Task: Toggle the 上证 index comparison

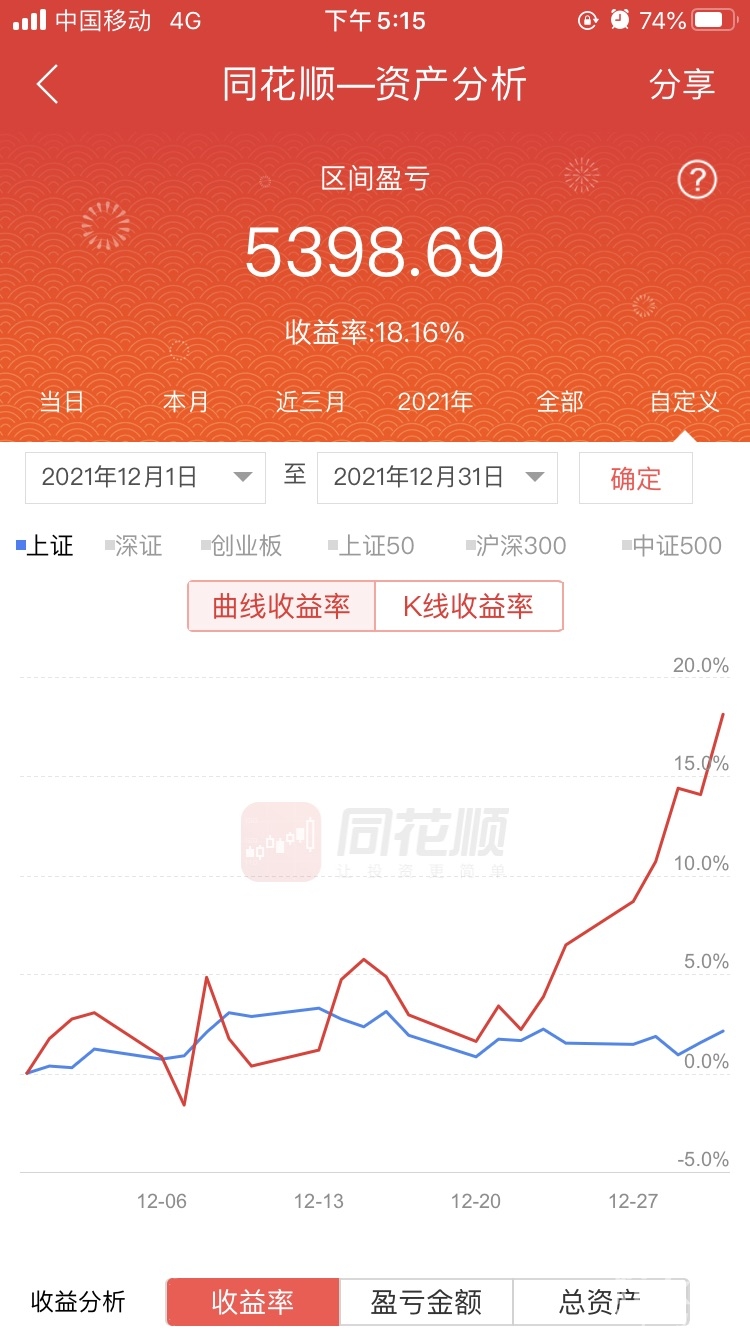Action: coord(45,546)
